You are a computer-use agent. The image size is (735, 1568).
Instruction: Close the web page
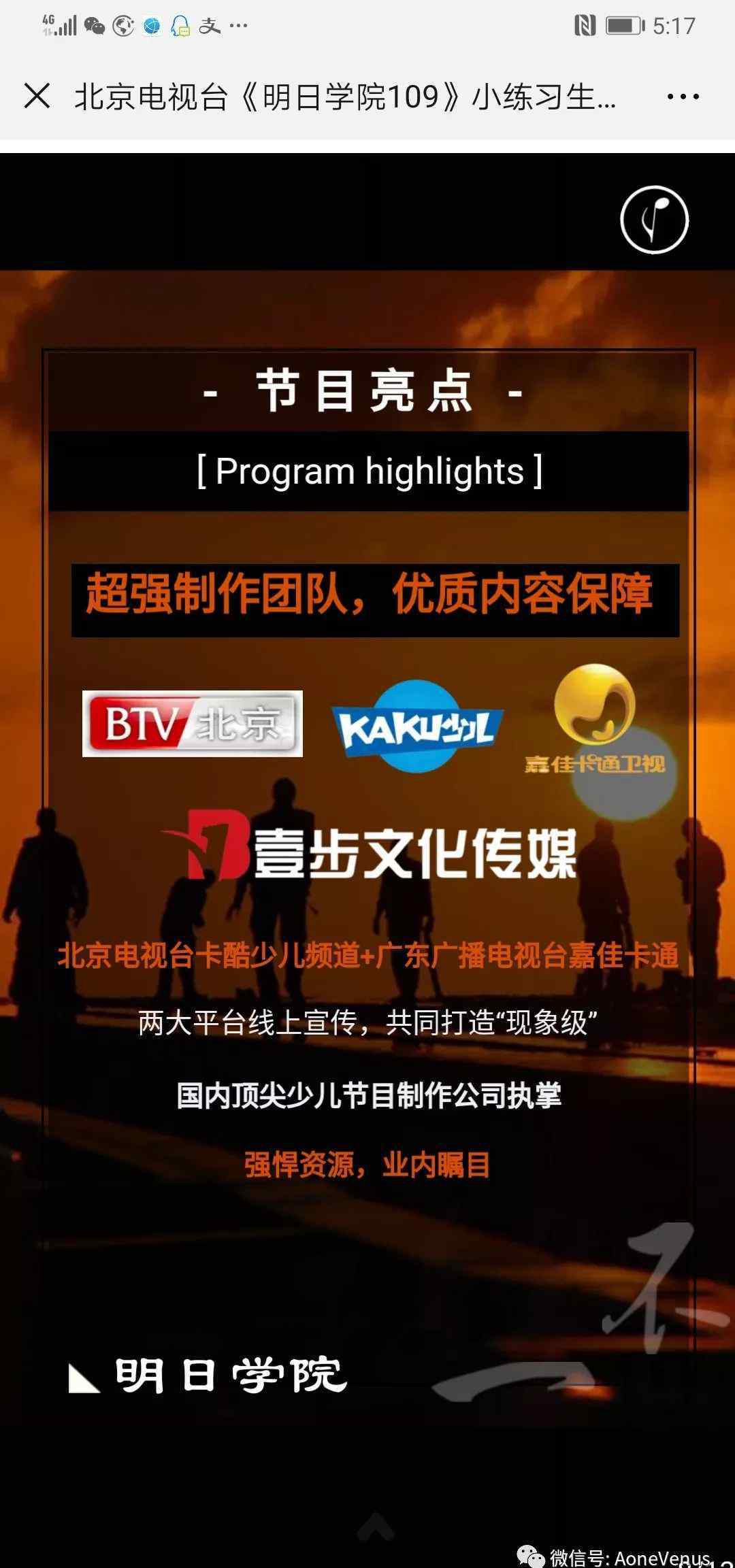pos(37,96)
